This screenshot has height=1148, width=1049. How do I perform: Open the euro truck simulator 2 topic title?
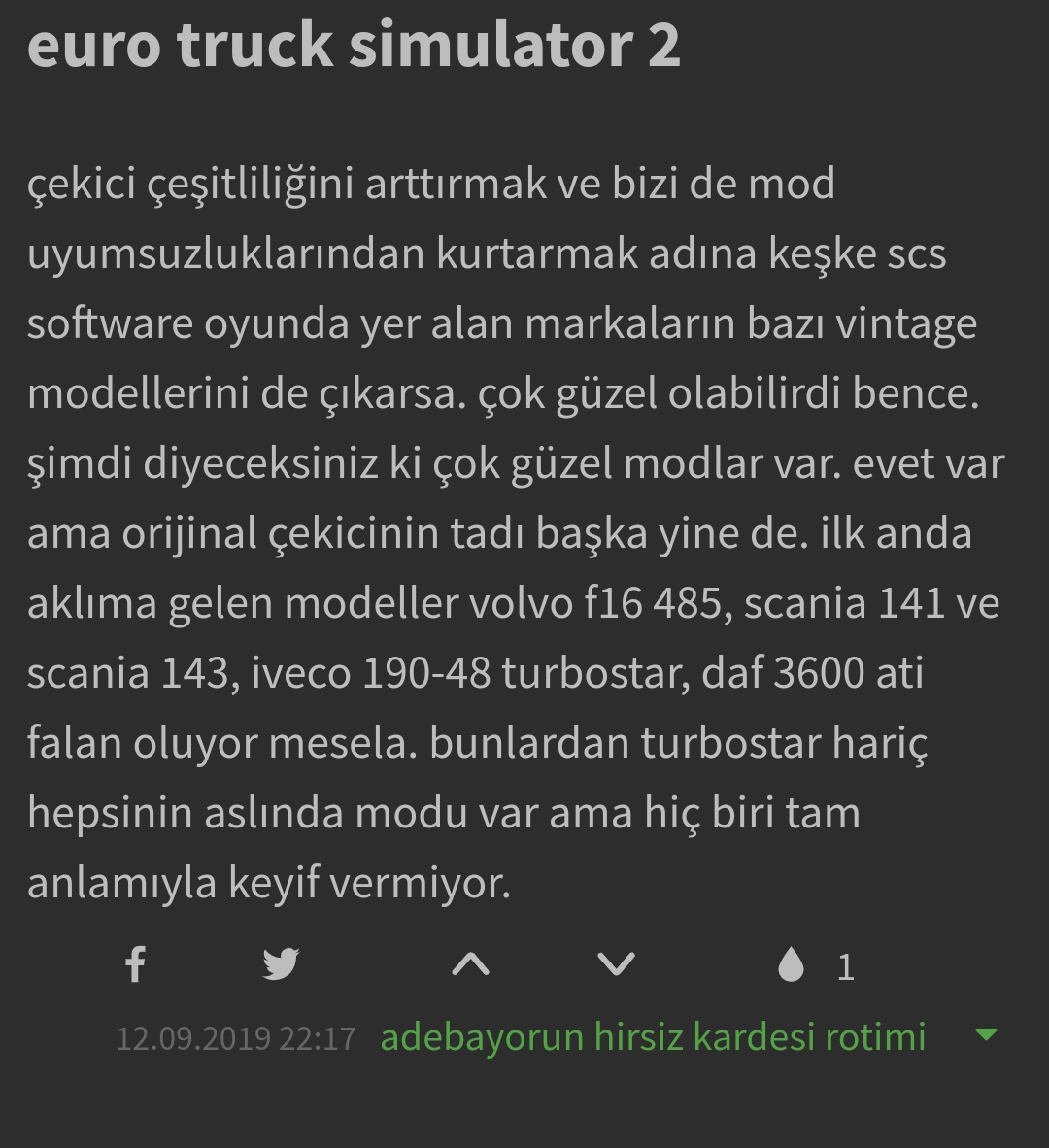point(354,45)
